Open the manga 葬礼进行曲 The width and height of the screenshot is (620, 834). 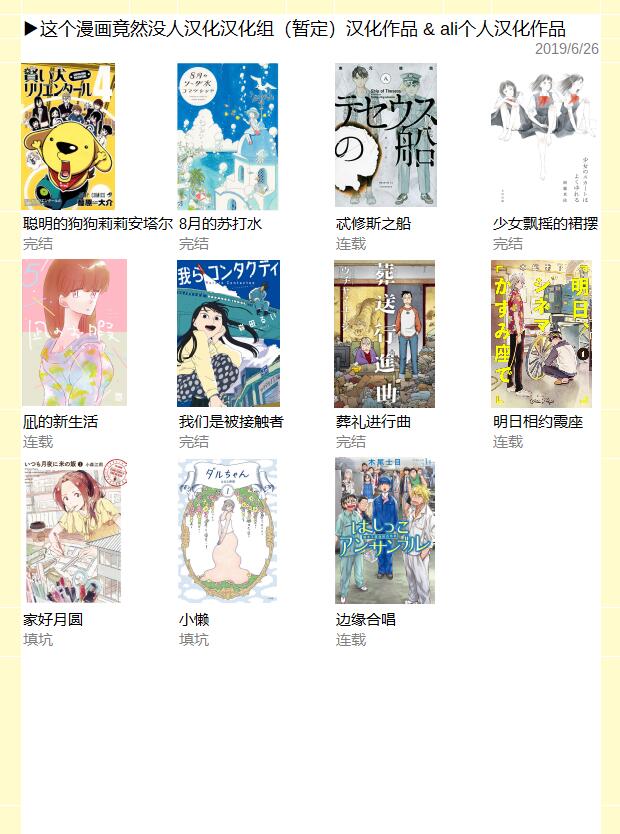click(x=384, y=333)
